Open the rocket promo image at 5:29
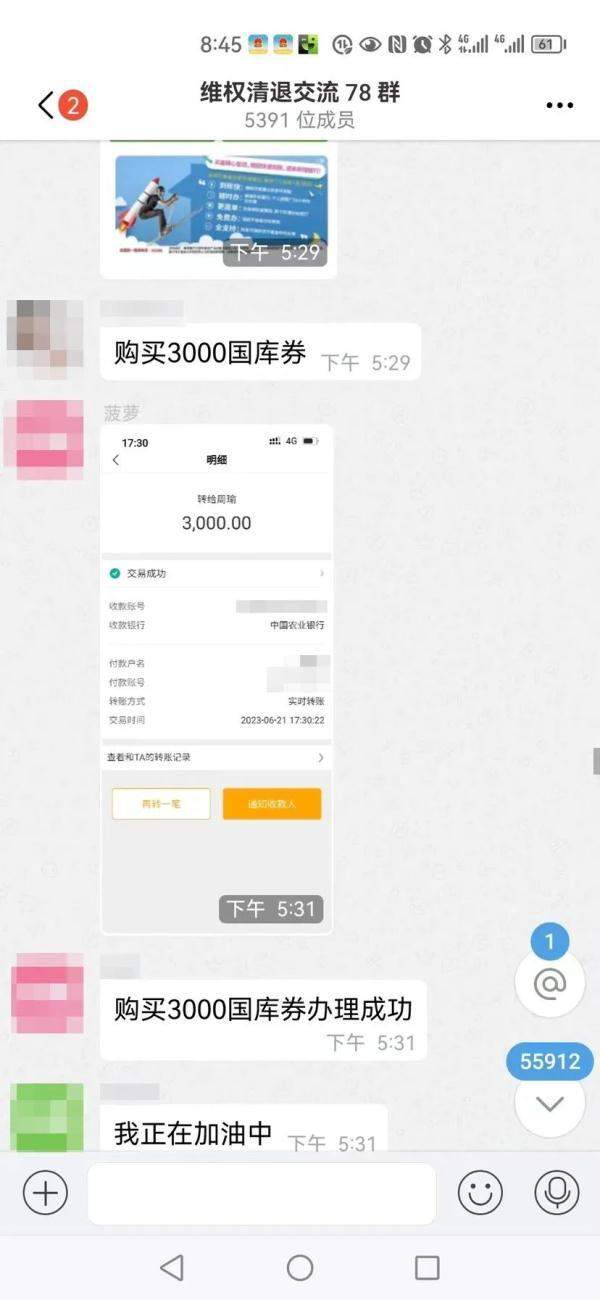This screenshot has height=1300, width=600. click(x=218, y=208)
